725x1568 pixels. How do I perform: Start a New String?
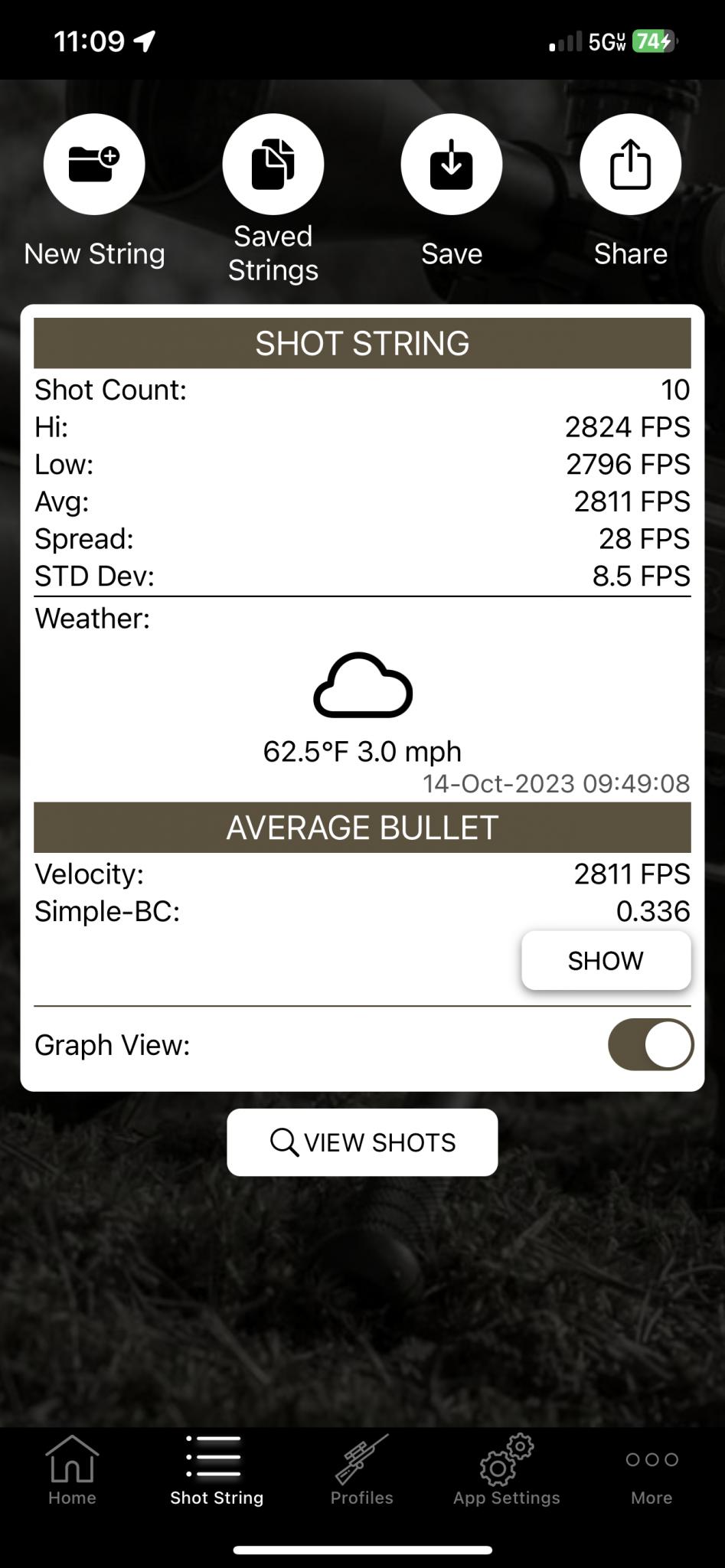[x=94, y=165]
